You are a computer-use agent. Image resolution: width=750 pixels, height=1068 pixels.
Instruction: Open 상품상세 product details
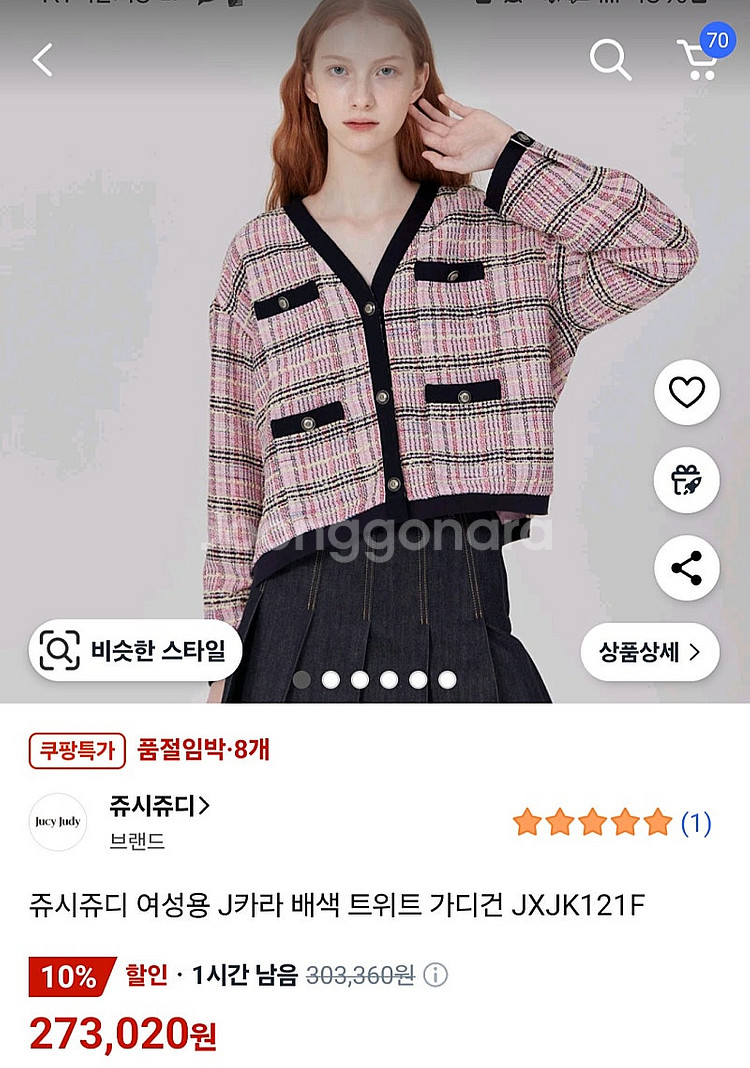click(649, 652)
